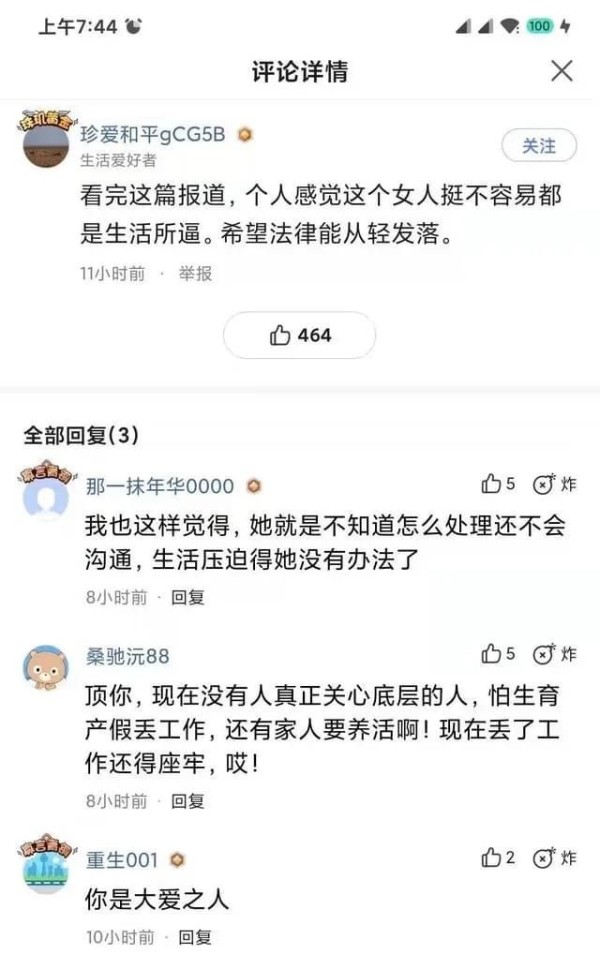600x969 pixels.
Task: Like the main comment with 464 likes
Action: coord(300,336)
